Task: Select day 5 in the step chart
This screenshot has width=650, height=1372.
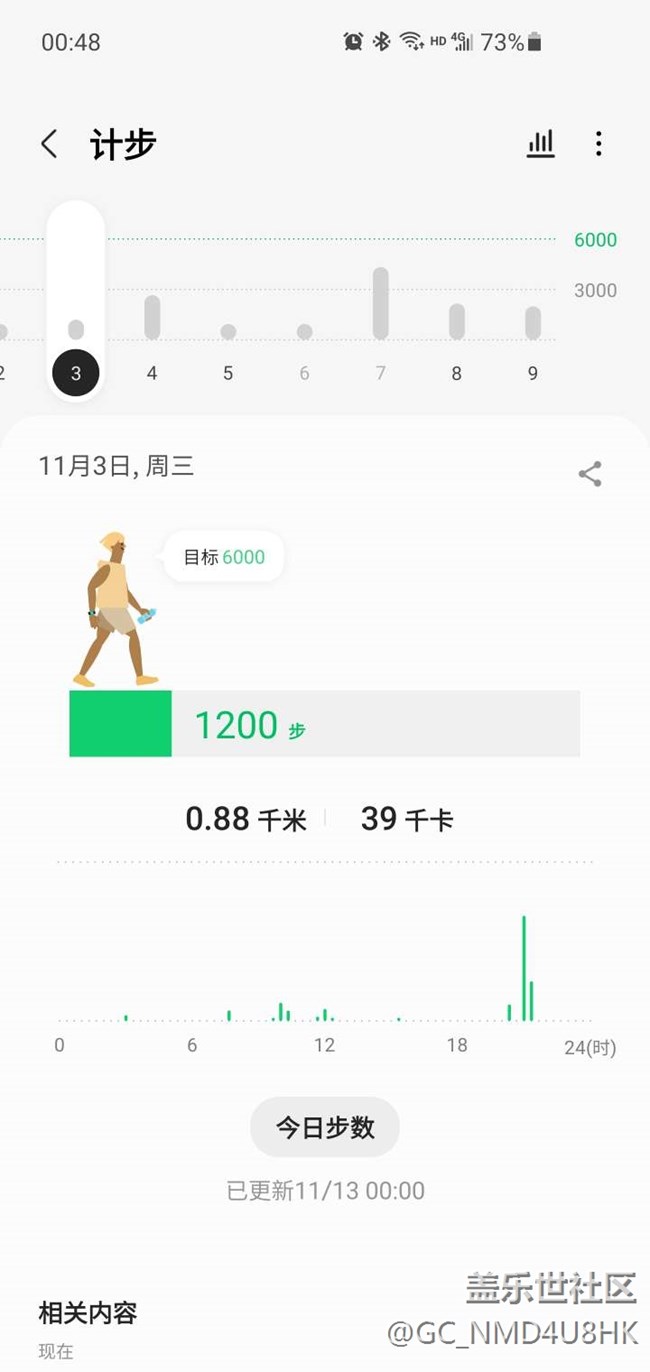Action: click(x=228, y=340)
